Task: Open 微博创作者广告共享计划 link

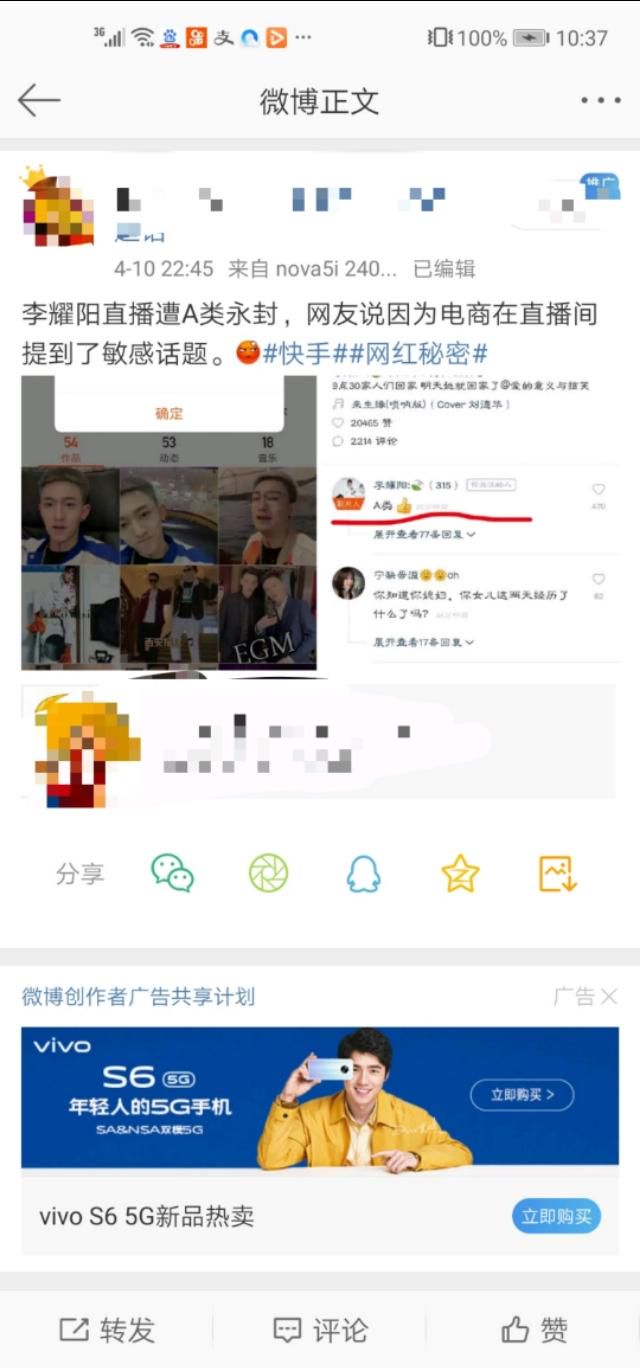Action: coord(139,996)
